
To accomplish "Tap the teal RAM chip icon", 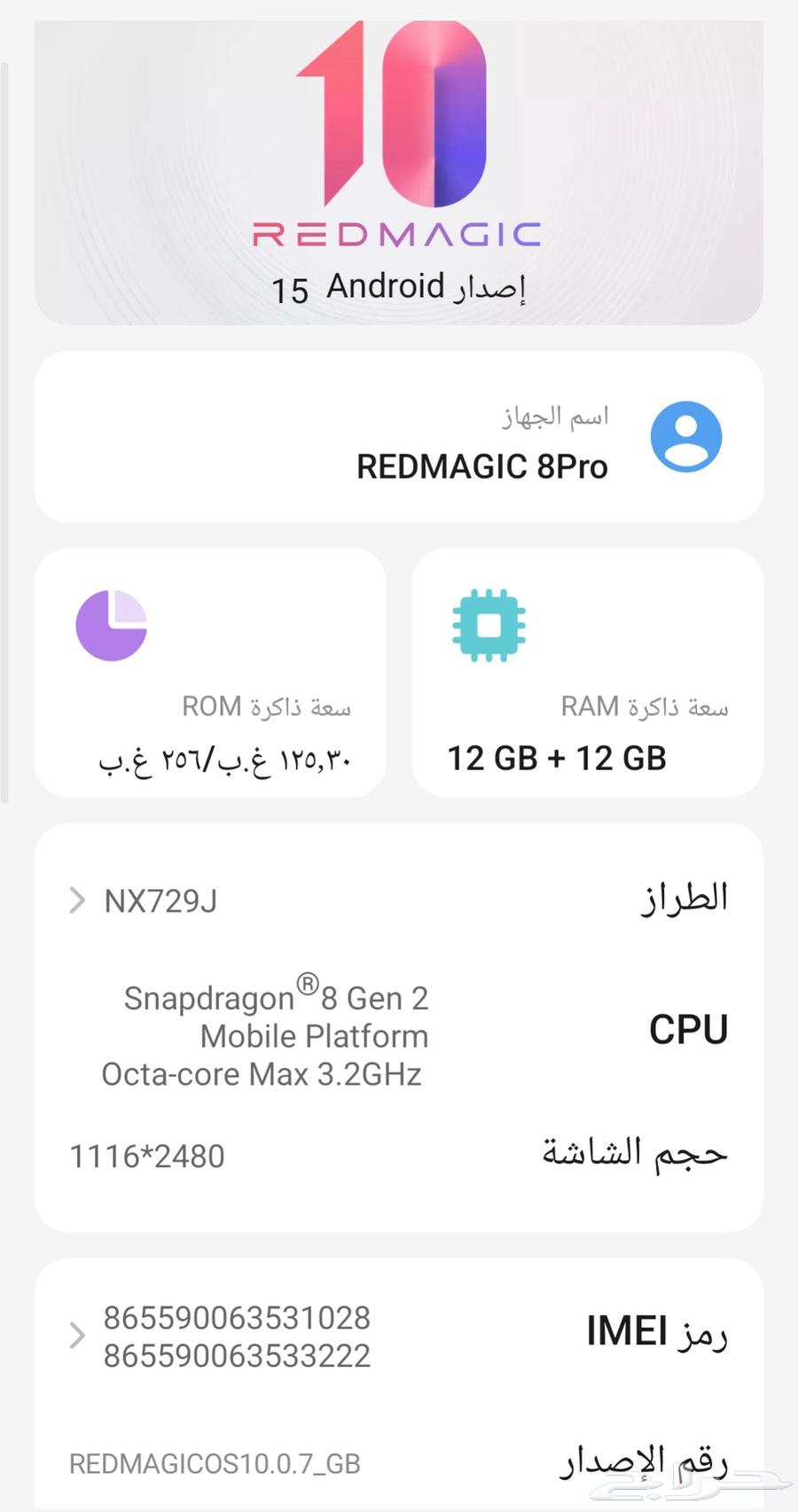I will [x=489, y=626].
